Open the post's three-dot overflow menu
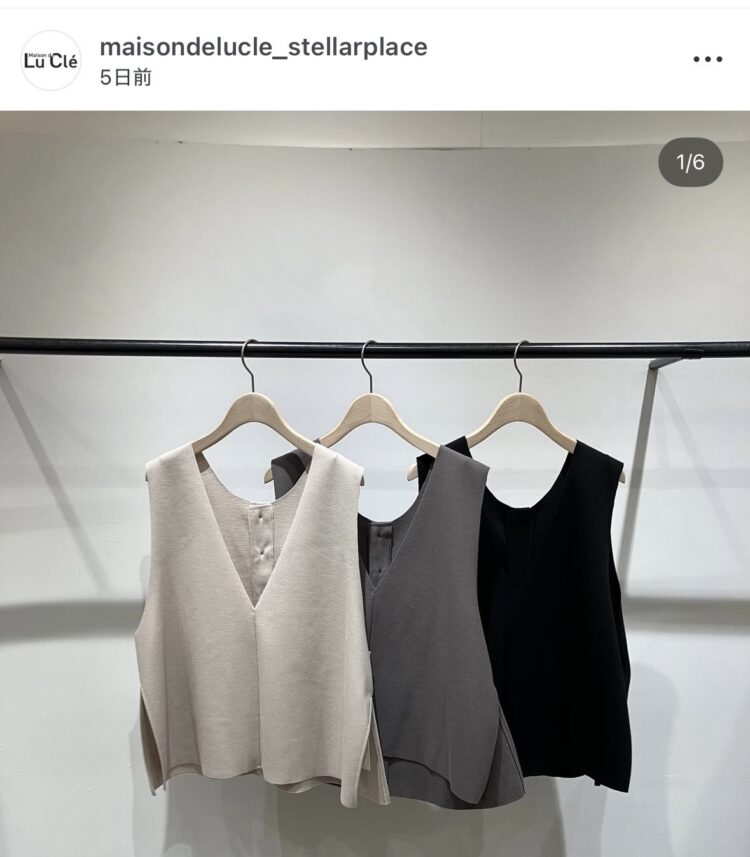Screen dimensions: 750x857 click(707, 59)
